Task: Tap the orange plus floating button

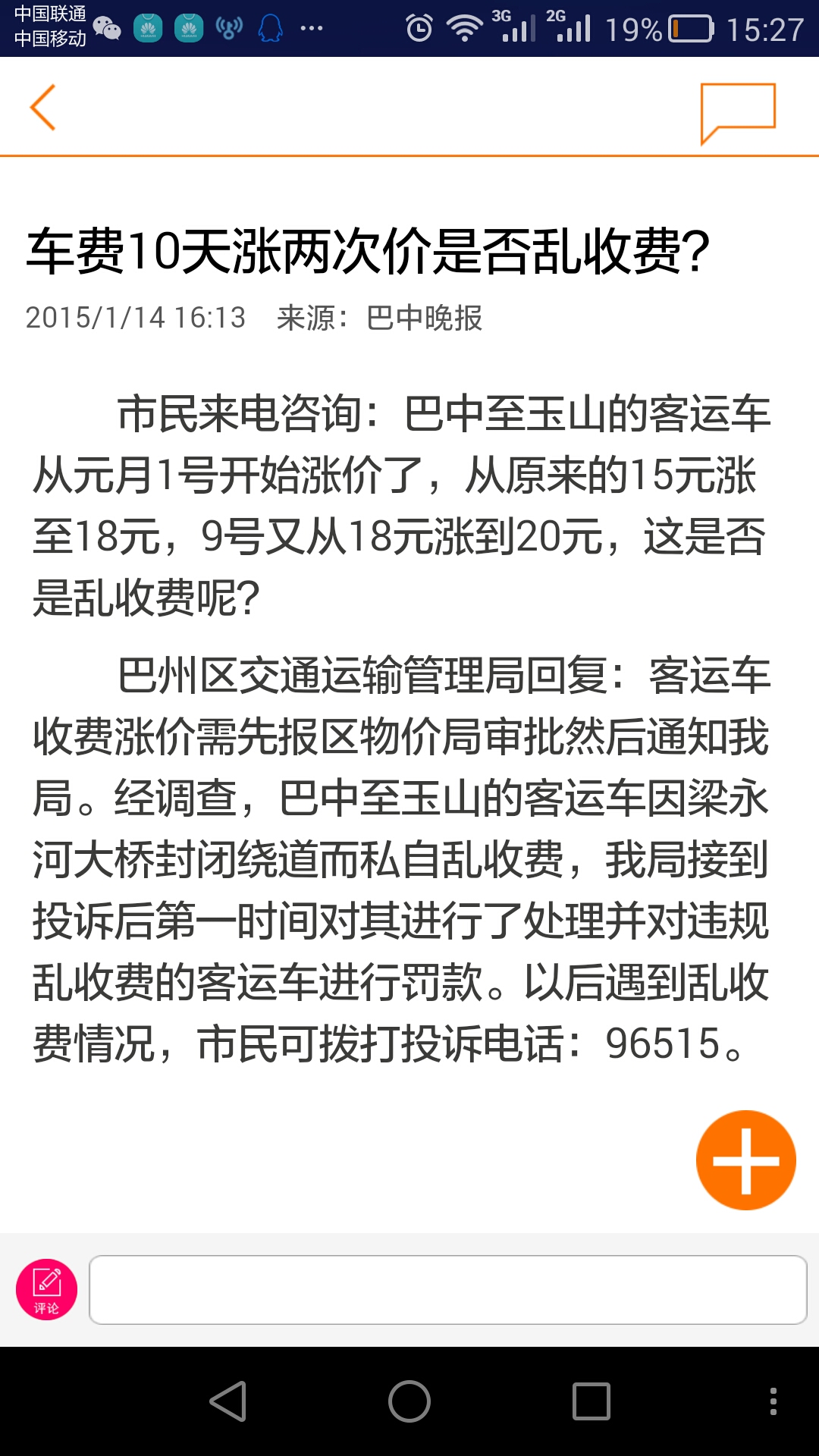Action: pyautogui.click(x=745, y=1159)
